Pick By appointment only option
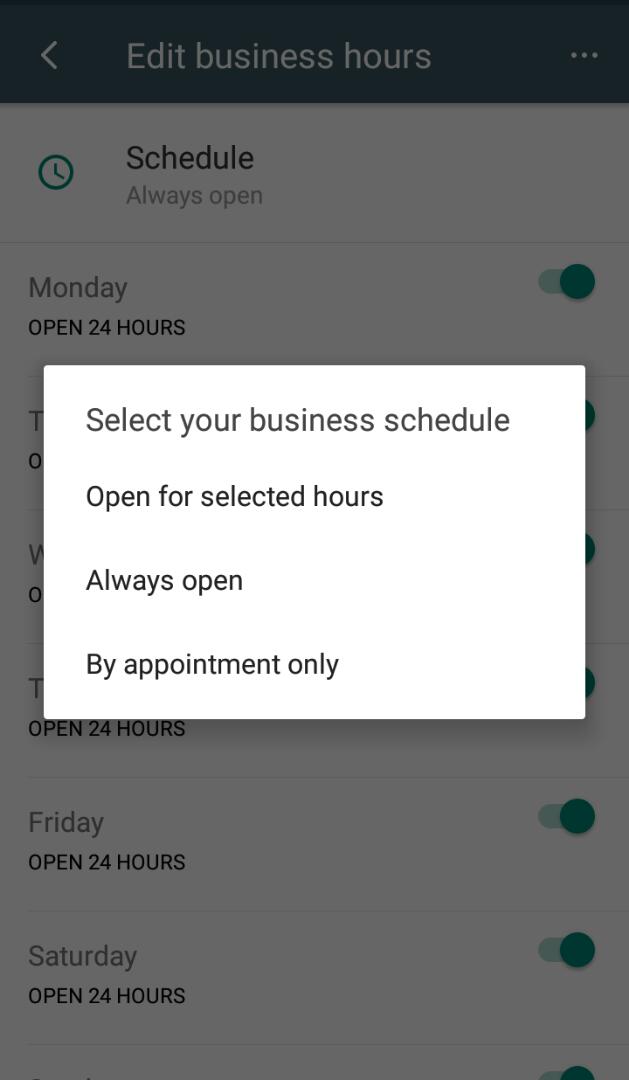This screenshot has height=1080, width=629. point(314,665)
